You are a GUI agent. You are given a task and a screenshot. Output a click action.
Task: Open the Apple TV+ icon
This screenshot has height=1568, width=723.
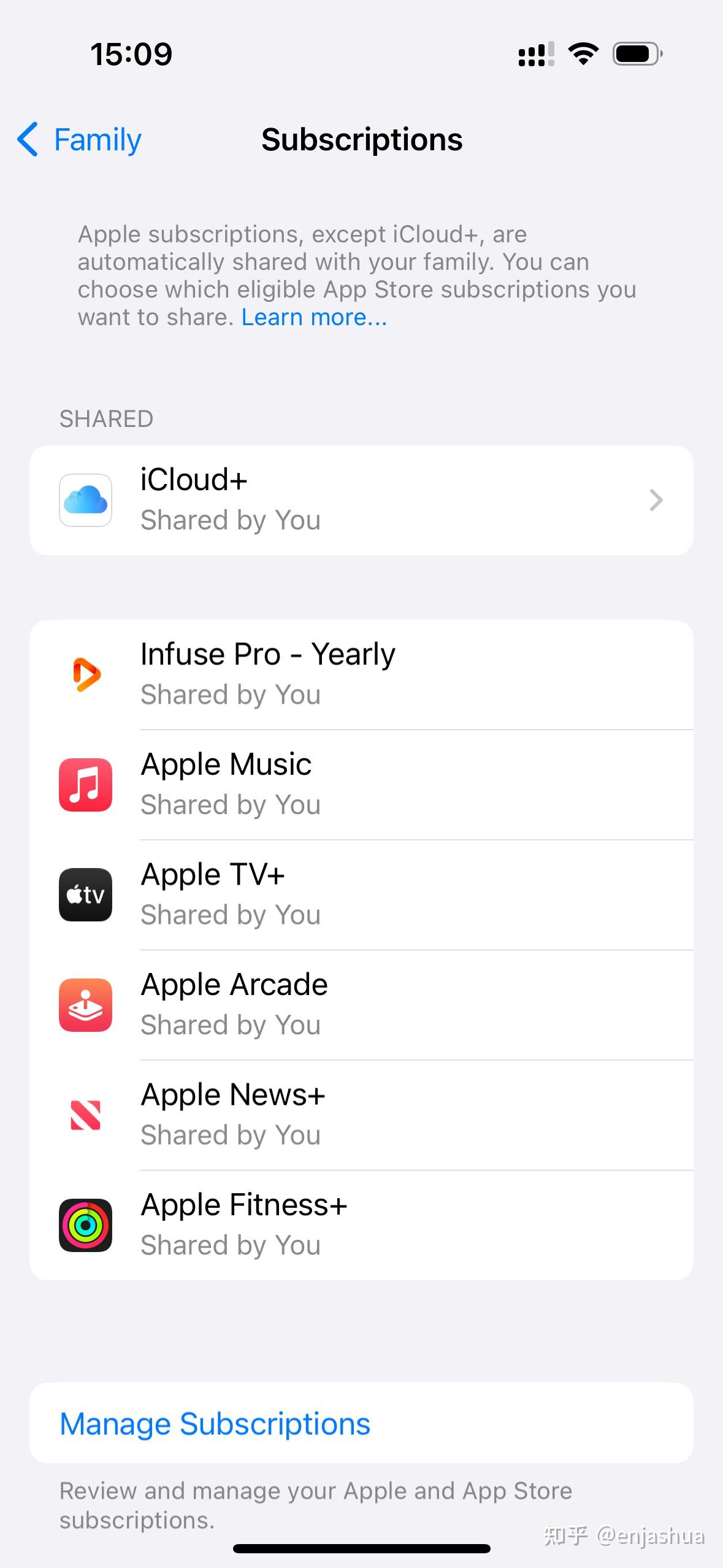coord(85,894)
